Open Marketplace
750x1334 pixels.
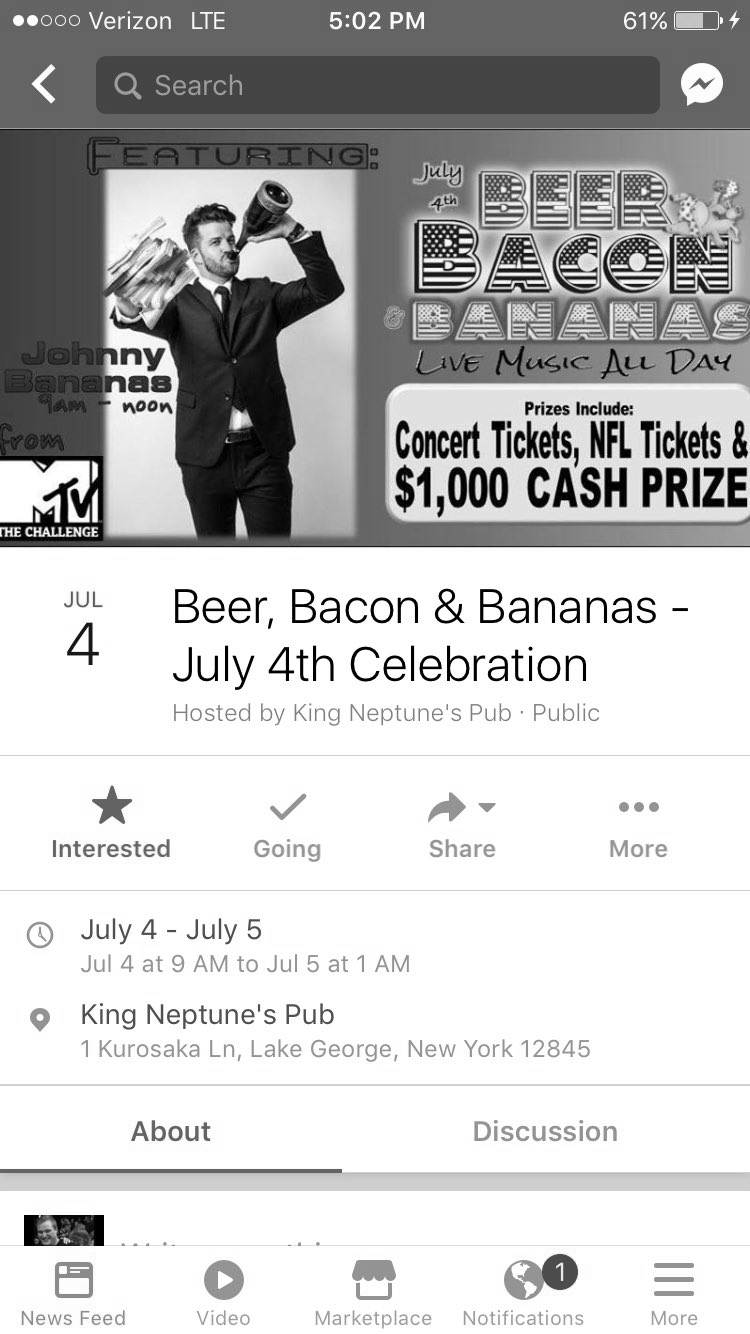[x=373, y=1293]
